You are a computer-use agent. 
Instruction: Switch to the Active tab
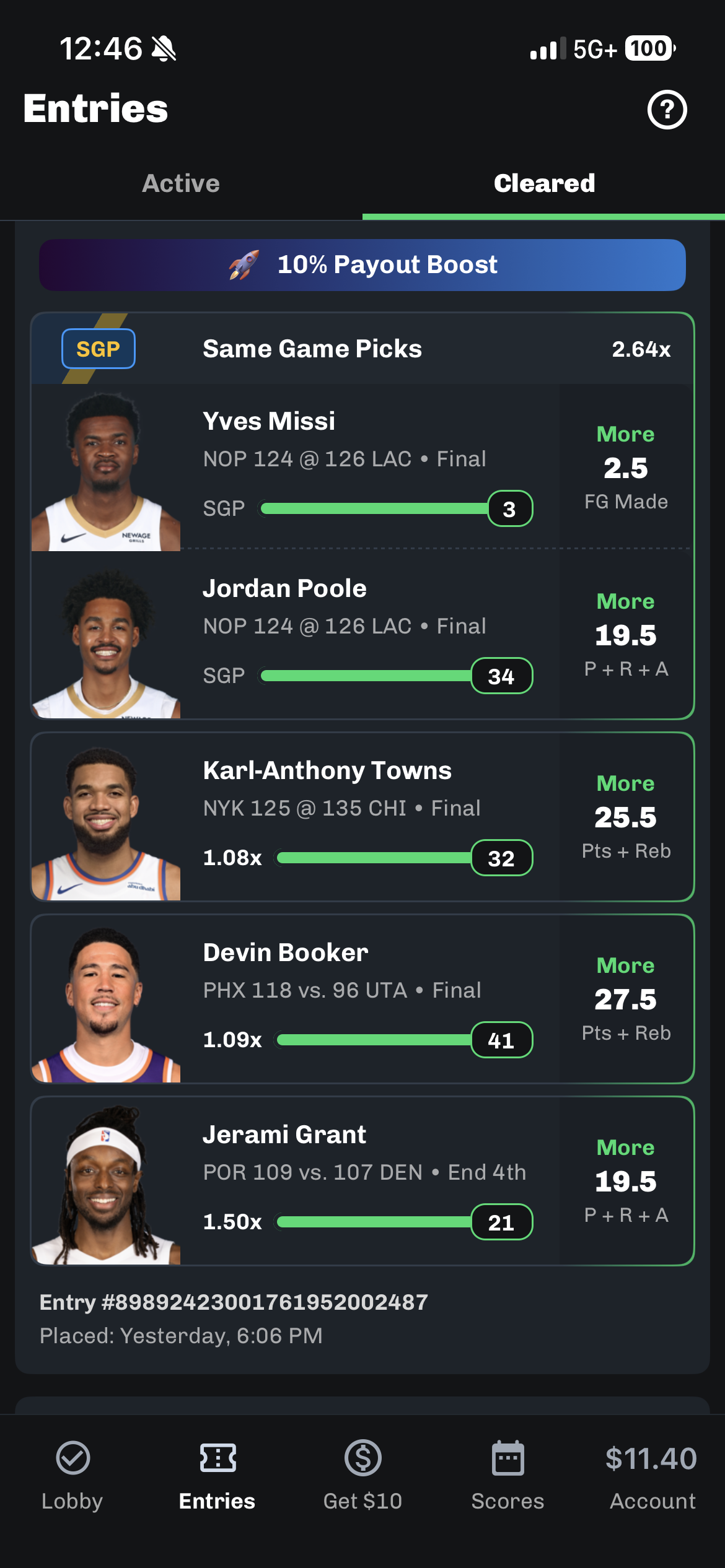(181, 184)
